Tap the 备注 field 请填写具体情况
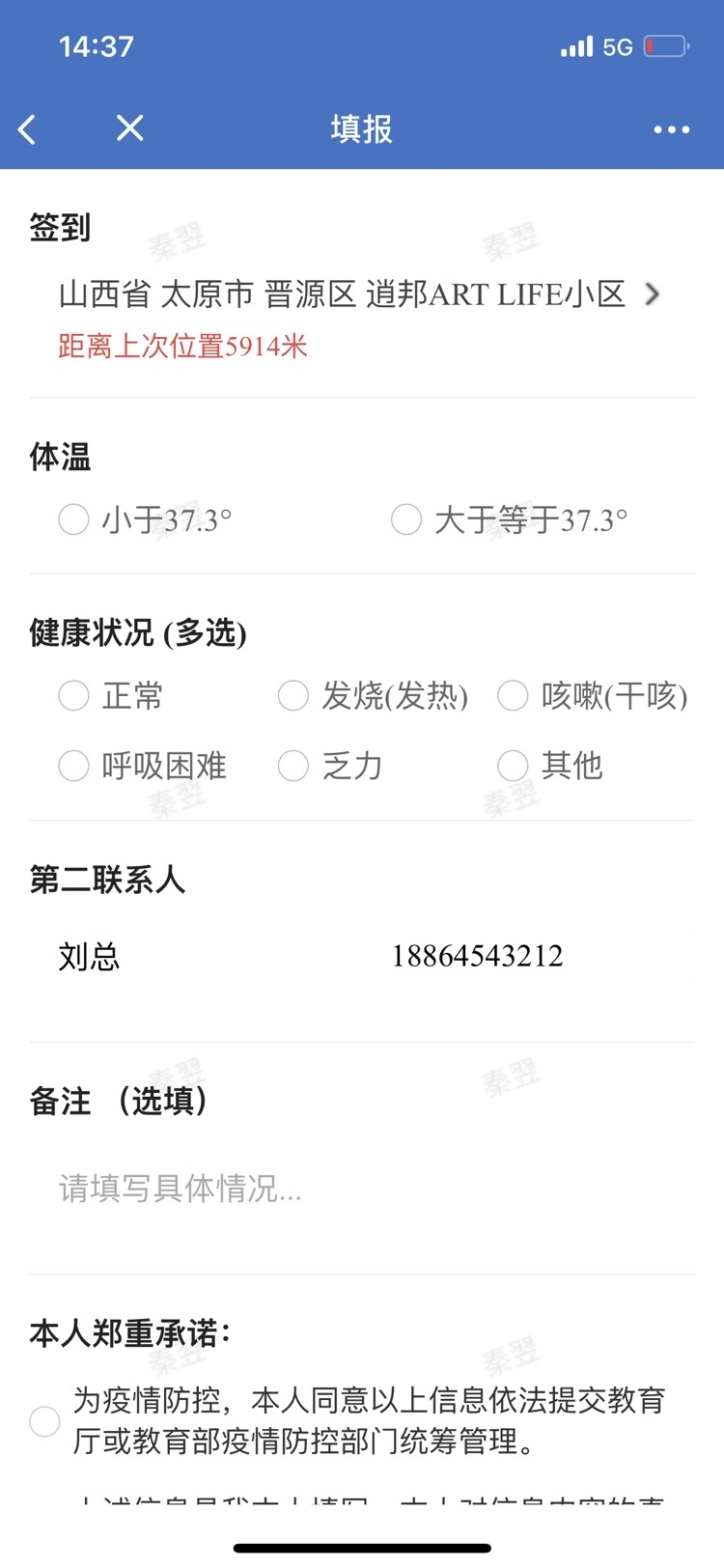724x1568 pixels. tap(361, 1189)
